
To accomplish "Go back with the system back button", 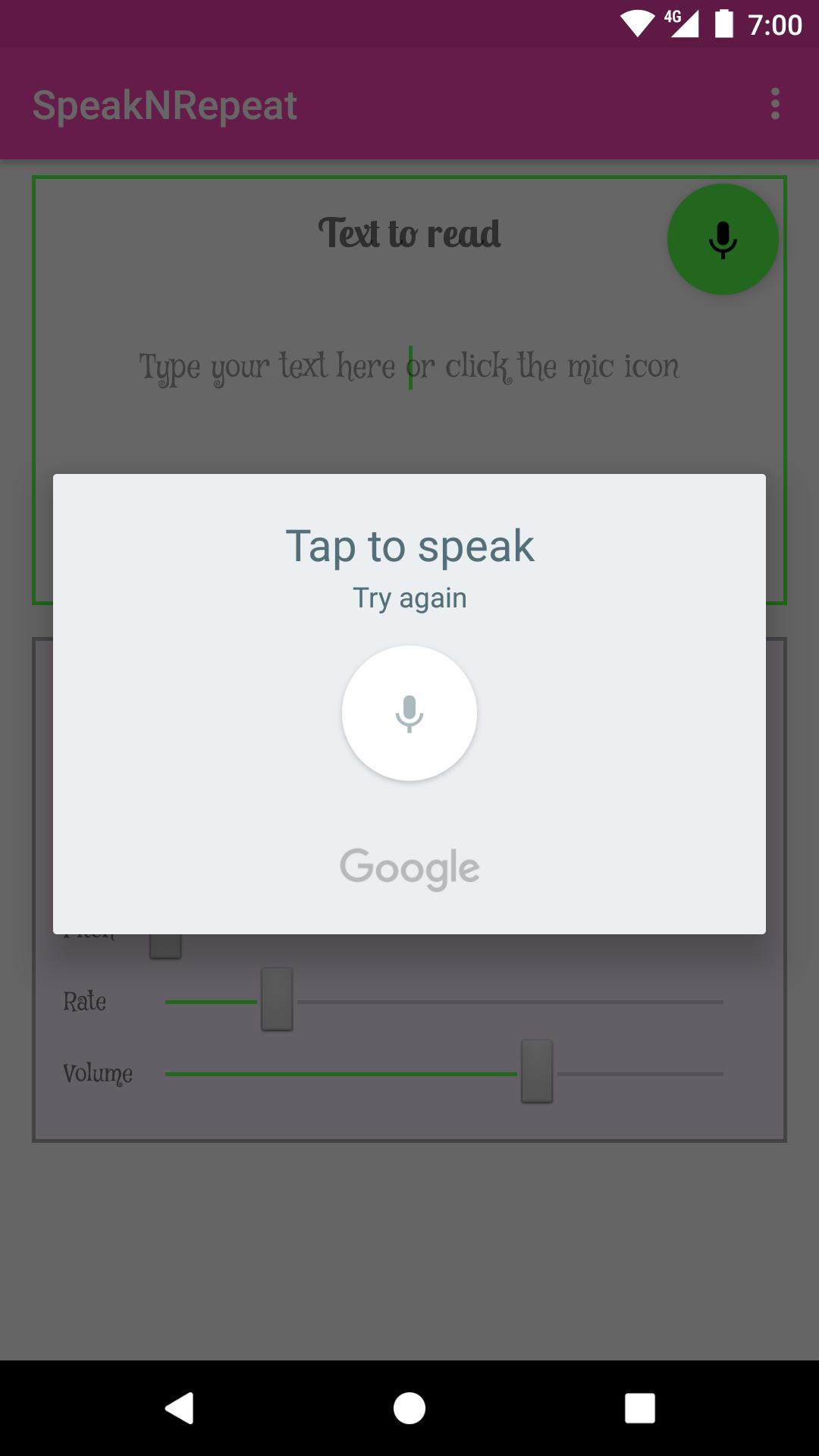I will coord(180,1408).
